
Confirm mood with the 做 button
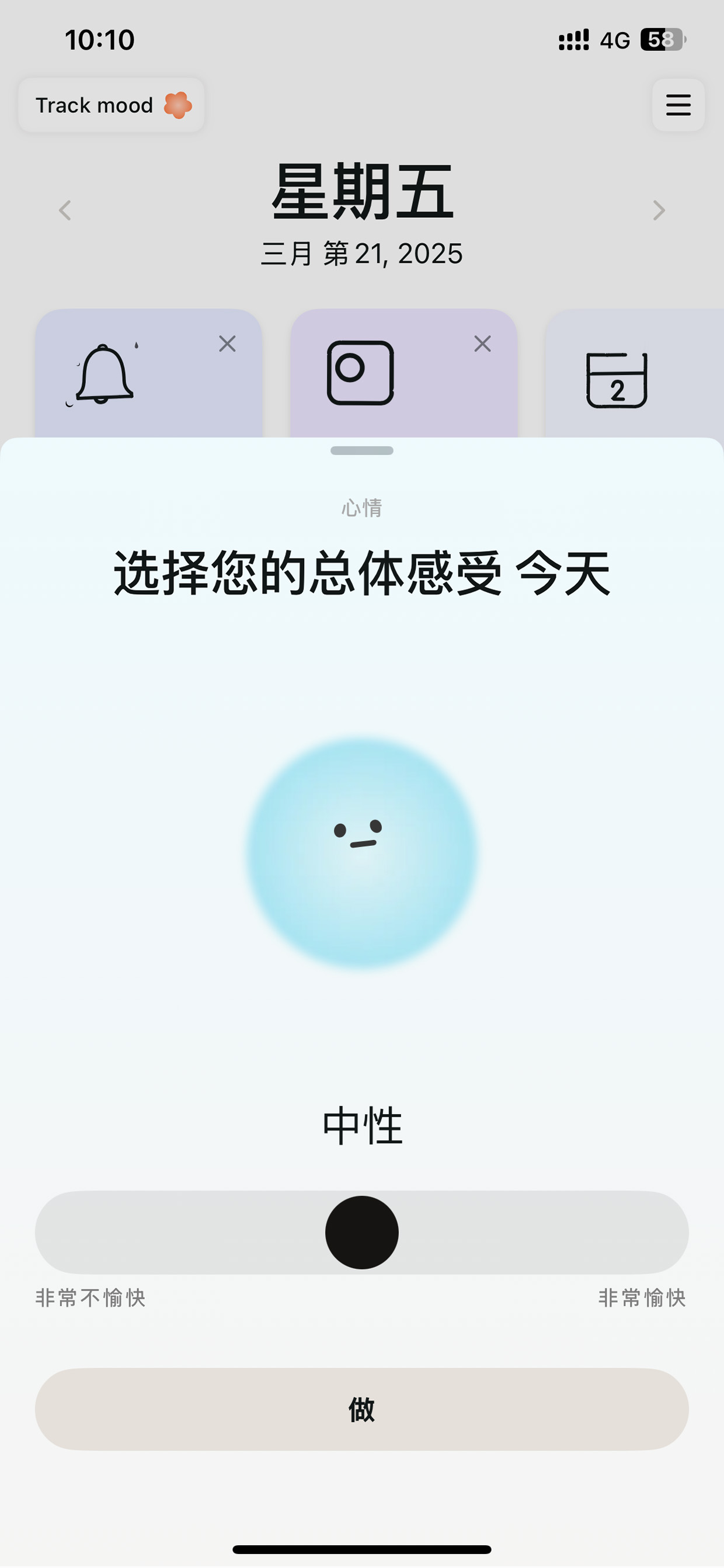[362, 1409]
